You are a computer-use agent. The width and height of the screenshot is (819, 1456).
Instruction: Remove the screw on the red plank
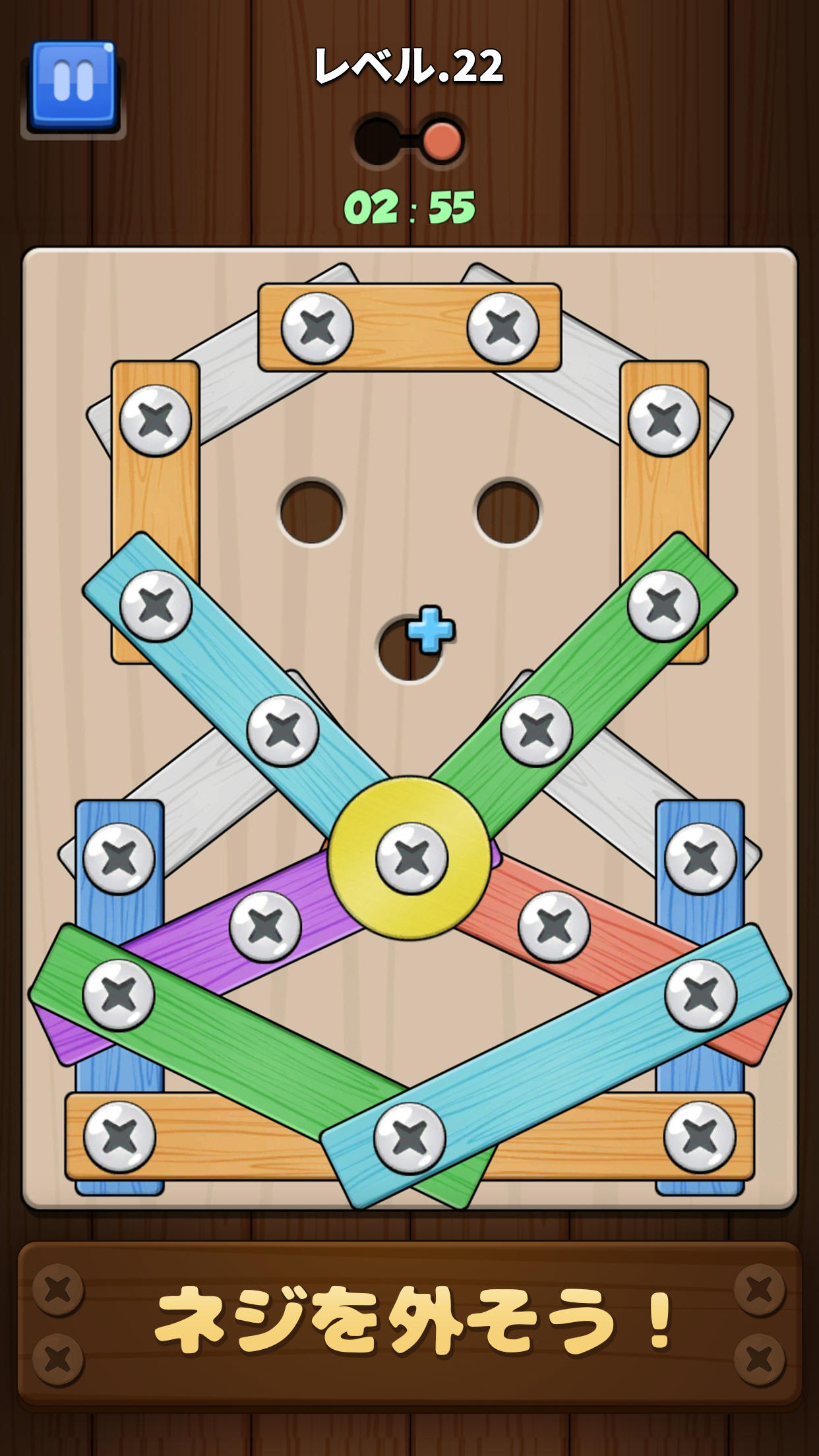click(x=554, y=926)
